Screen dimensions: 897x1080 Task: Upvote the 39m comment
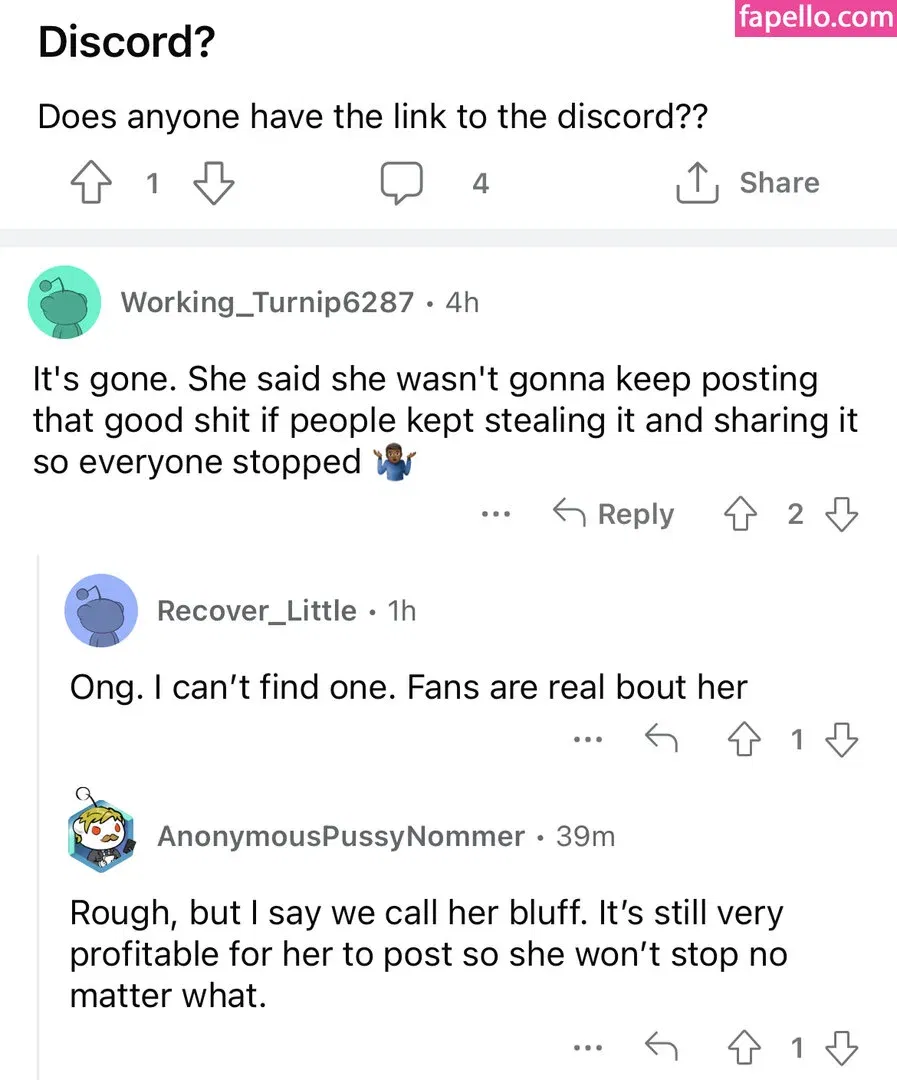point(741,1048)
